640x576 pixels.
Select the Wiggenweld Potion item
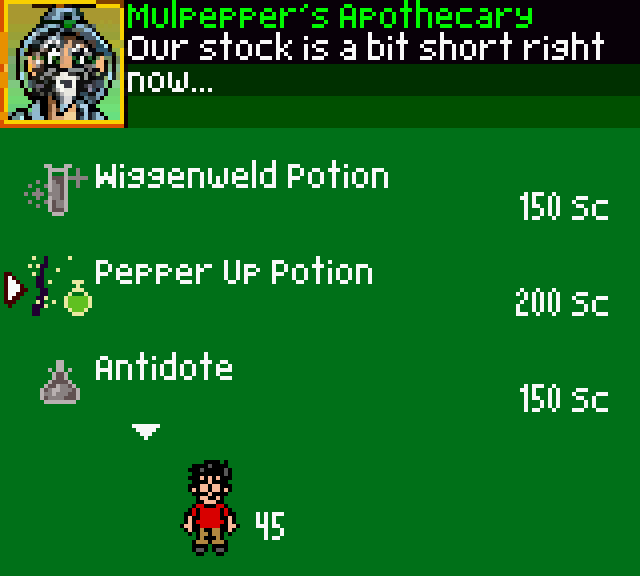241,178
